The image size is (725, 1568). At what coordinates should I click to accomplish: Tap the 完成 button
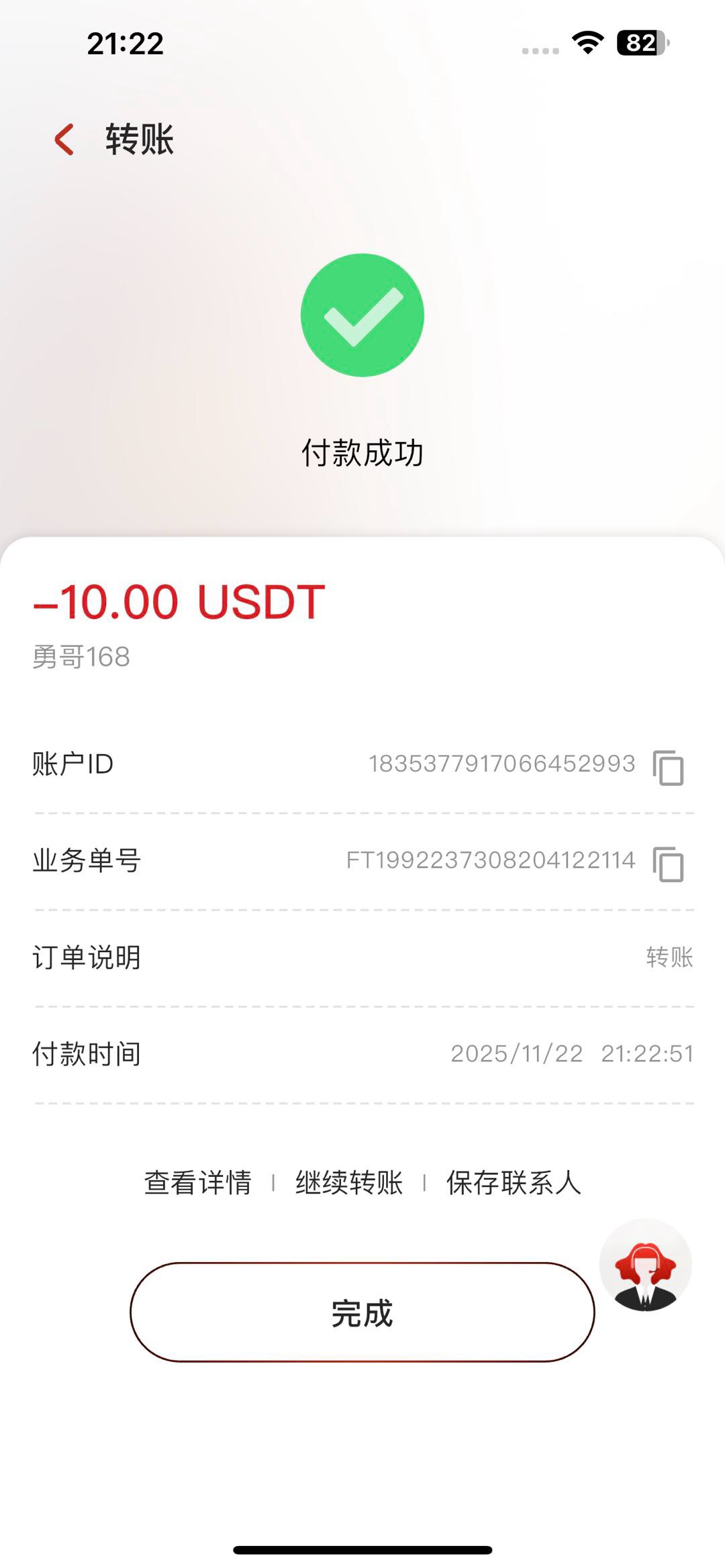(362, 1312)
